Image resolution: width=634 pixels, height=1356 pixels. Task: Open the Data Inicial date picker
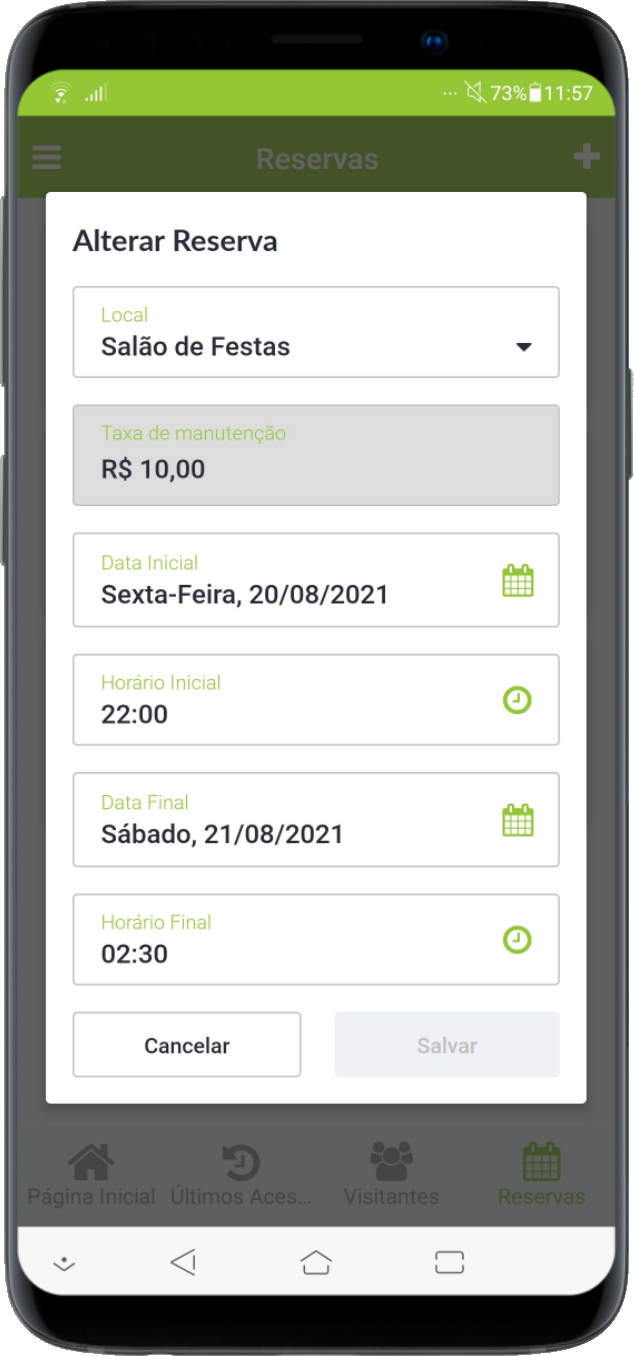pos(315,580)
